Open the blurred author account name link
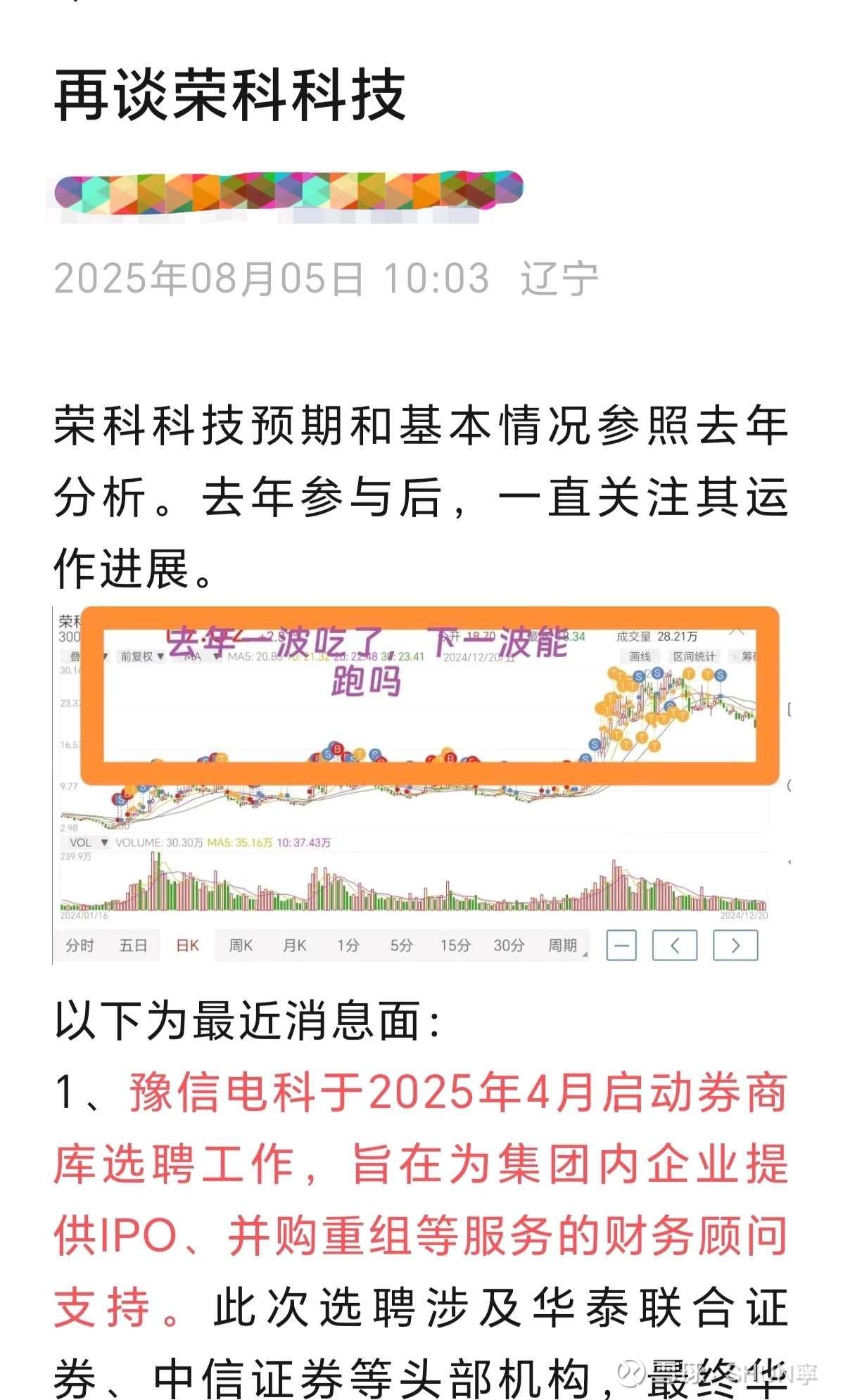Image resolution: width=843 pixels, height=1400 pixels. point(289,192)
